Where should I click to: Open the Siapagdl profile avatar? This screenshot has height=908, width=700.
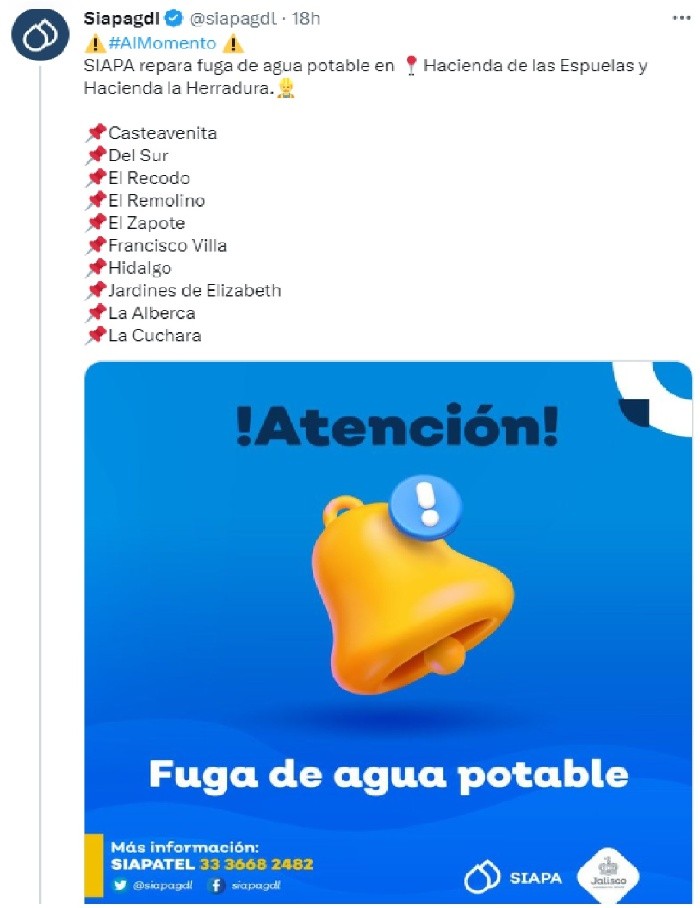point(41,38)
